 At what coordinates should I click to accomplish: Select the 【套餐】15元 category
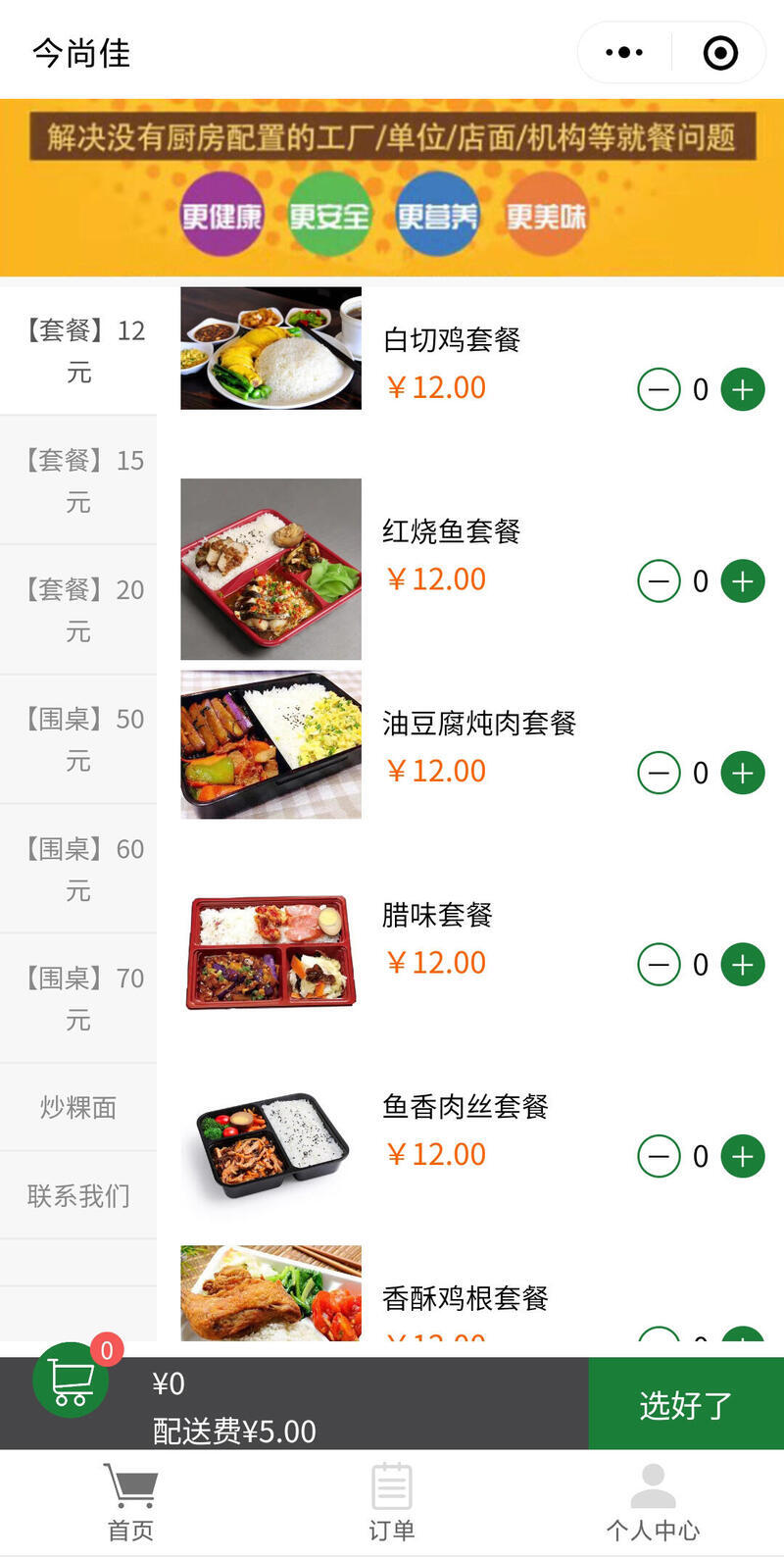click(x=78, y=480)
